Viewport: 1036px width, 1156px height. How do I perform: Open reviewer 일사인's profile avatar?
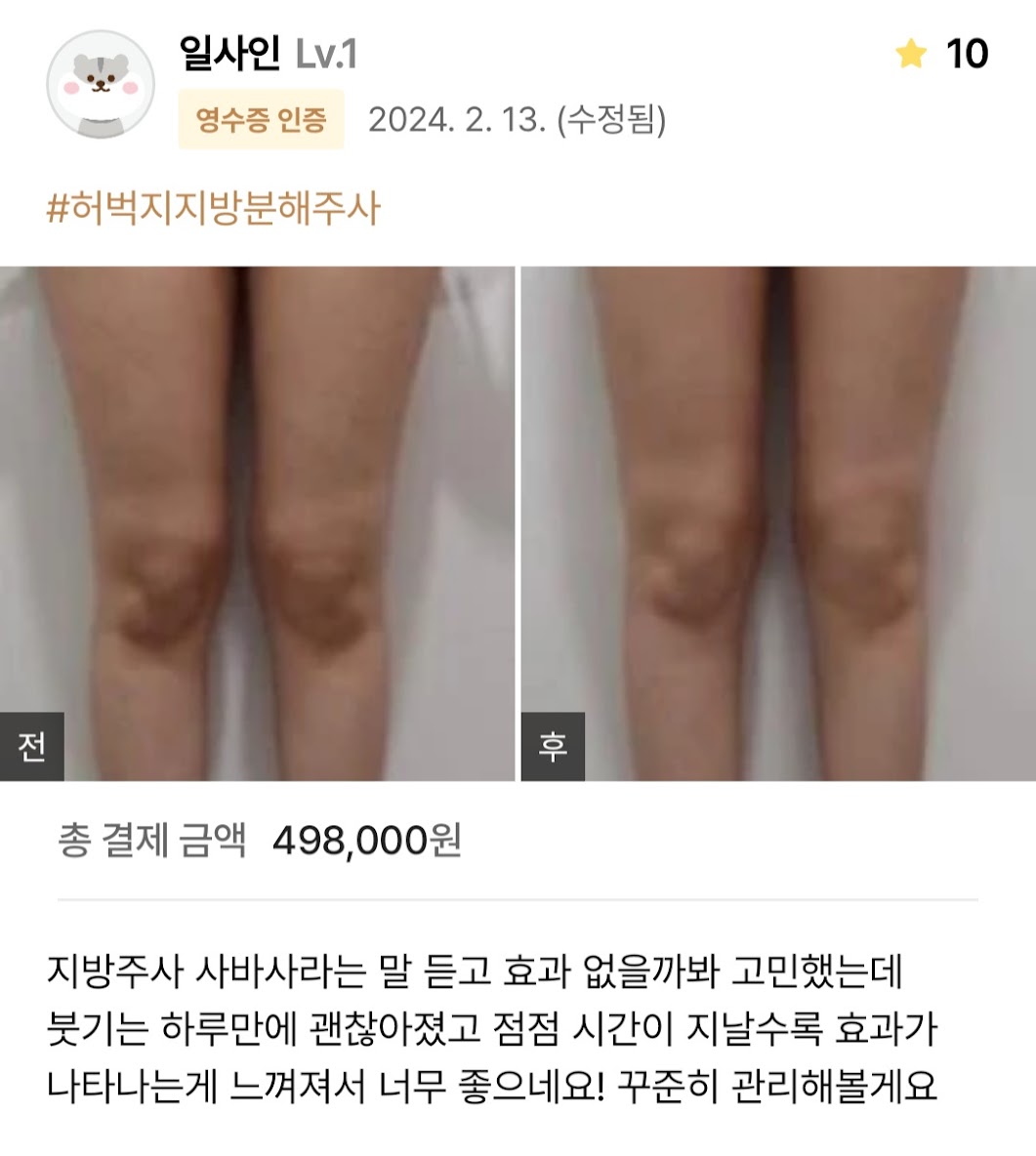[102, 84]
